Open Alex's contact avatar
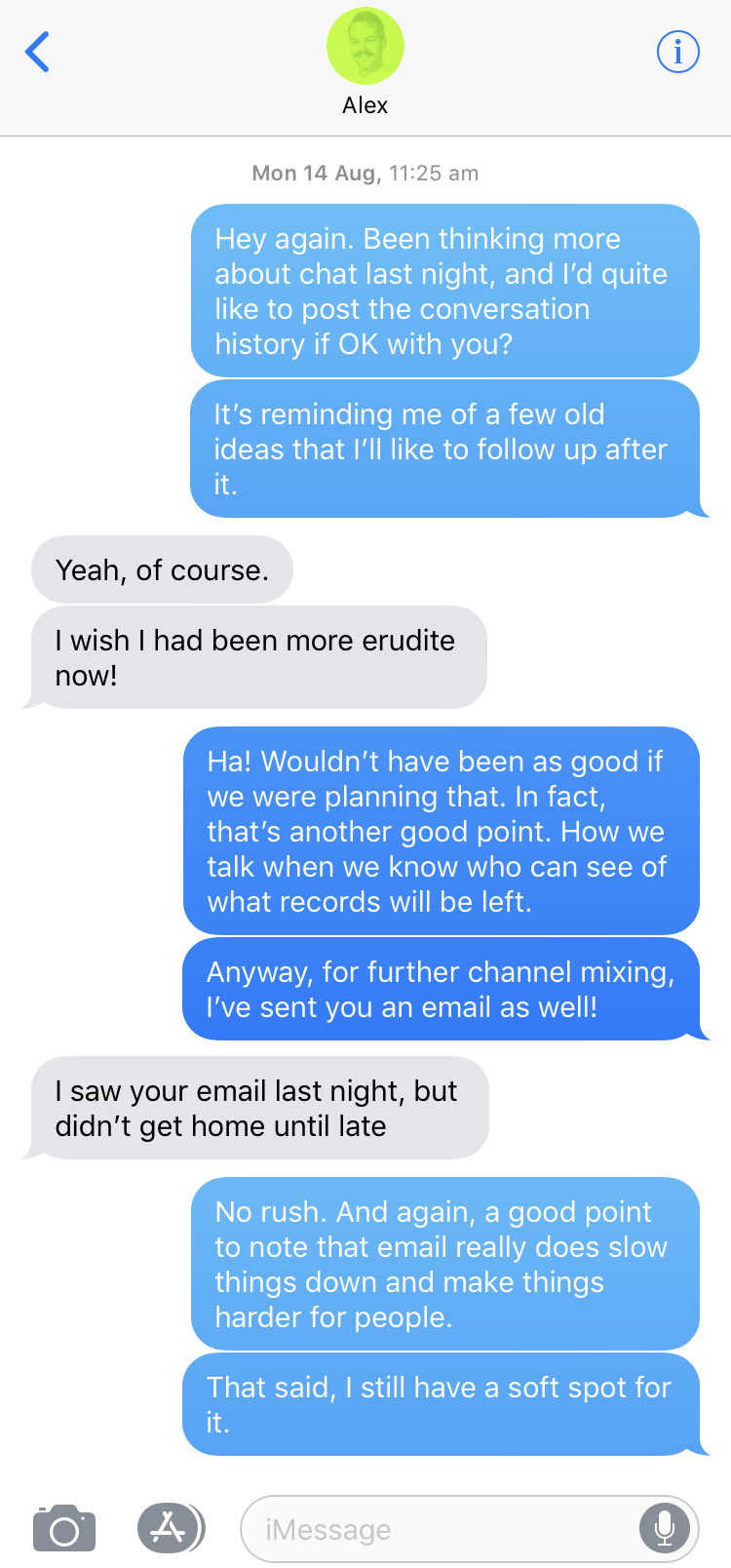This screenshot has width=731, height=1568. click(x=365, y=46)
